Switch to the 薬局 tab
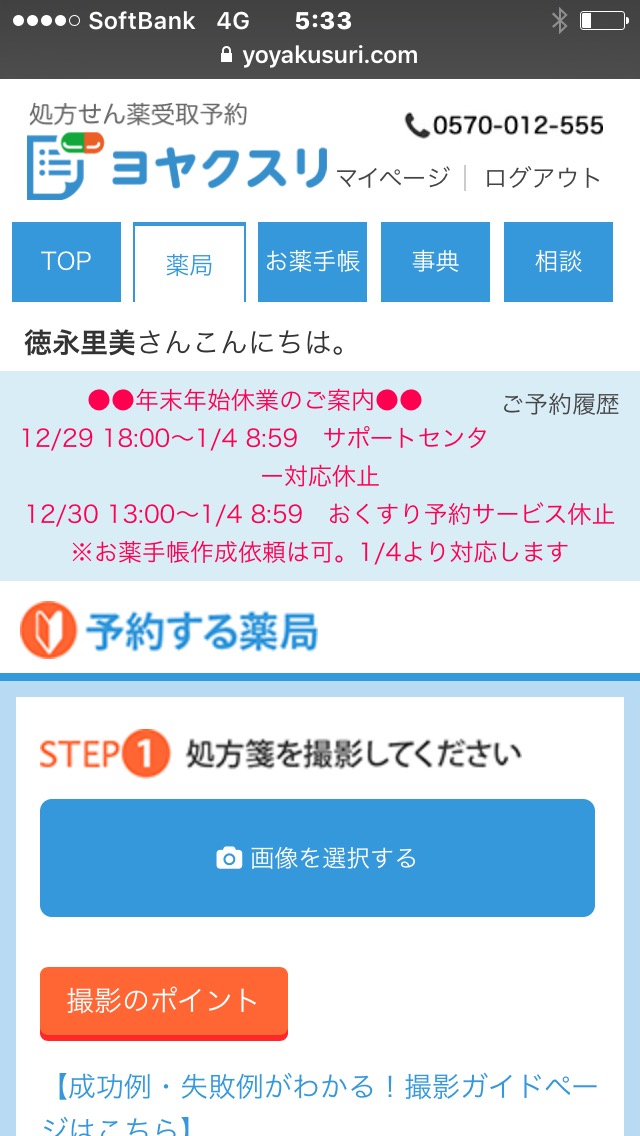Screen dimensions: 640x1136 click(x=189, y=264)
